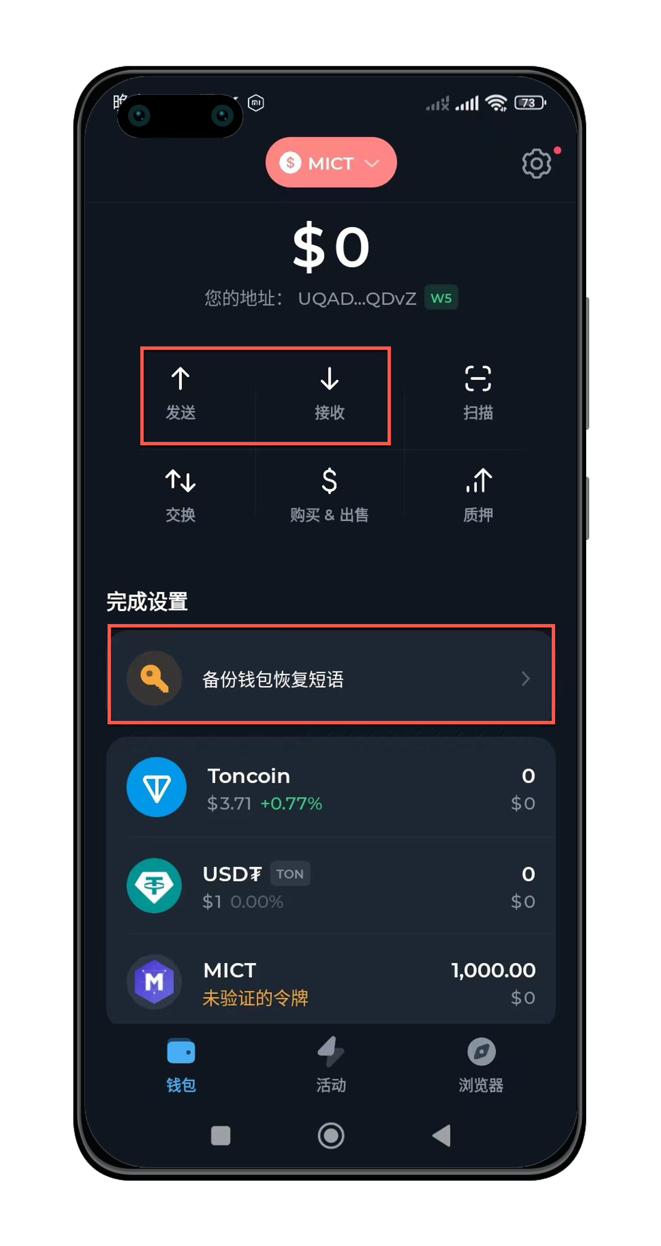Image resolution: width=661 pixels, height=1246 pixels.
Task: Open the settings gear
Action: click(x=536, y=164)
